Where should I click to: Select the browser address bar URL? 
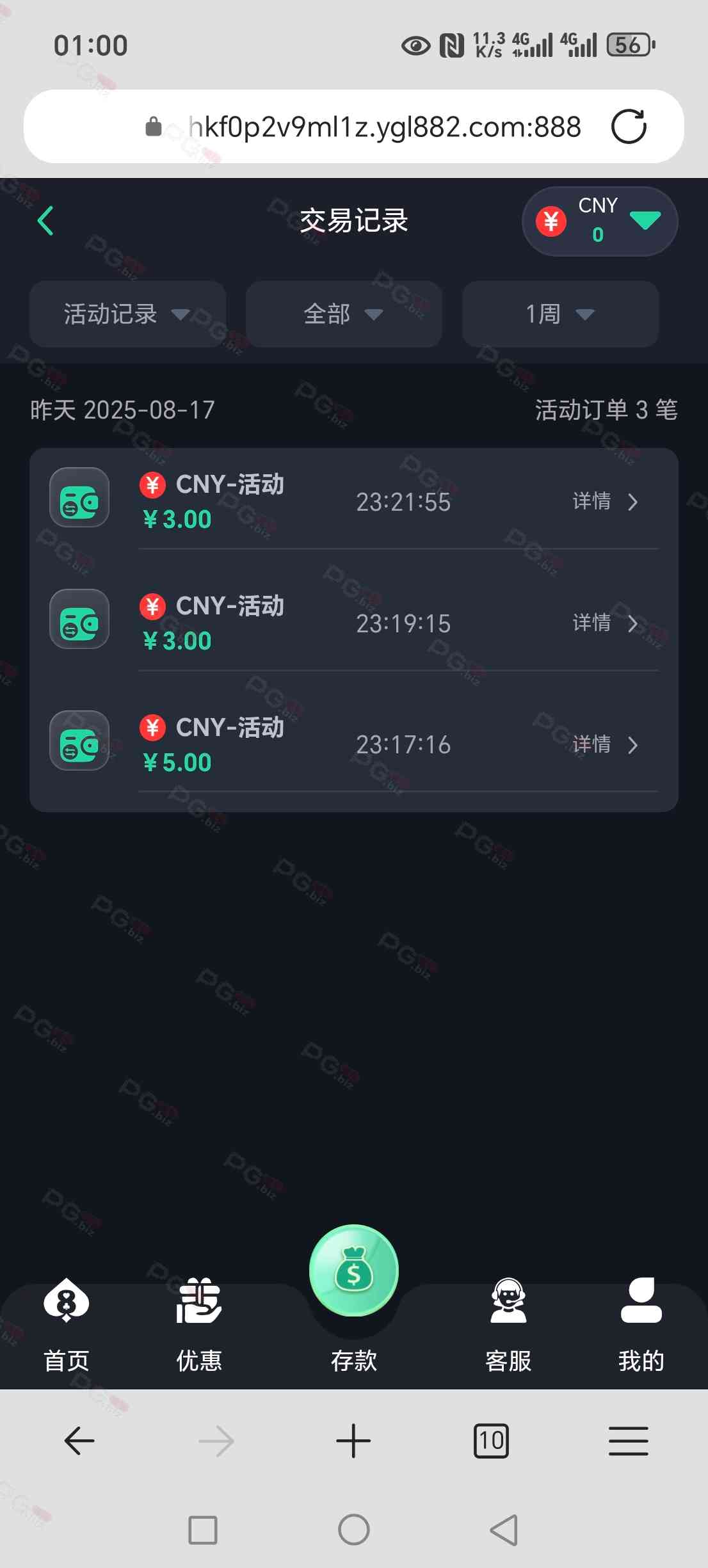(x=384, y=127)
